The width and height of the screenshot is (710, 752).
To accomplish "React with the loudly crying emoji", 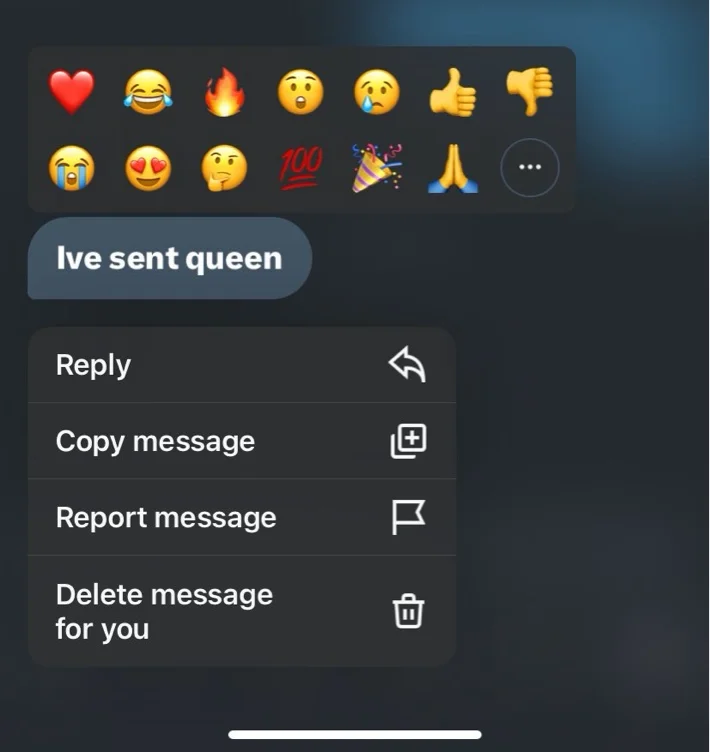I will point(72,168).
